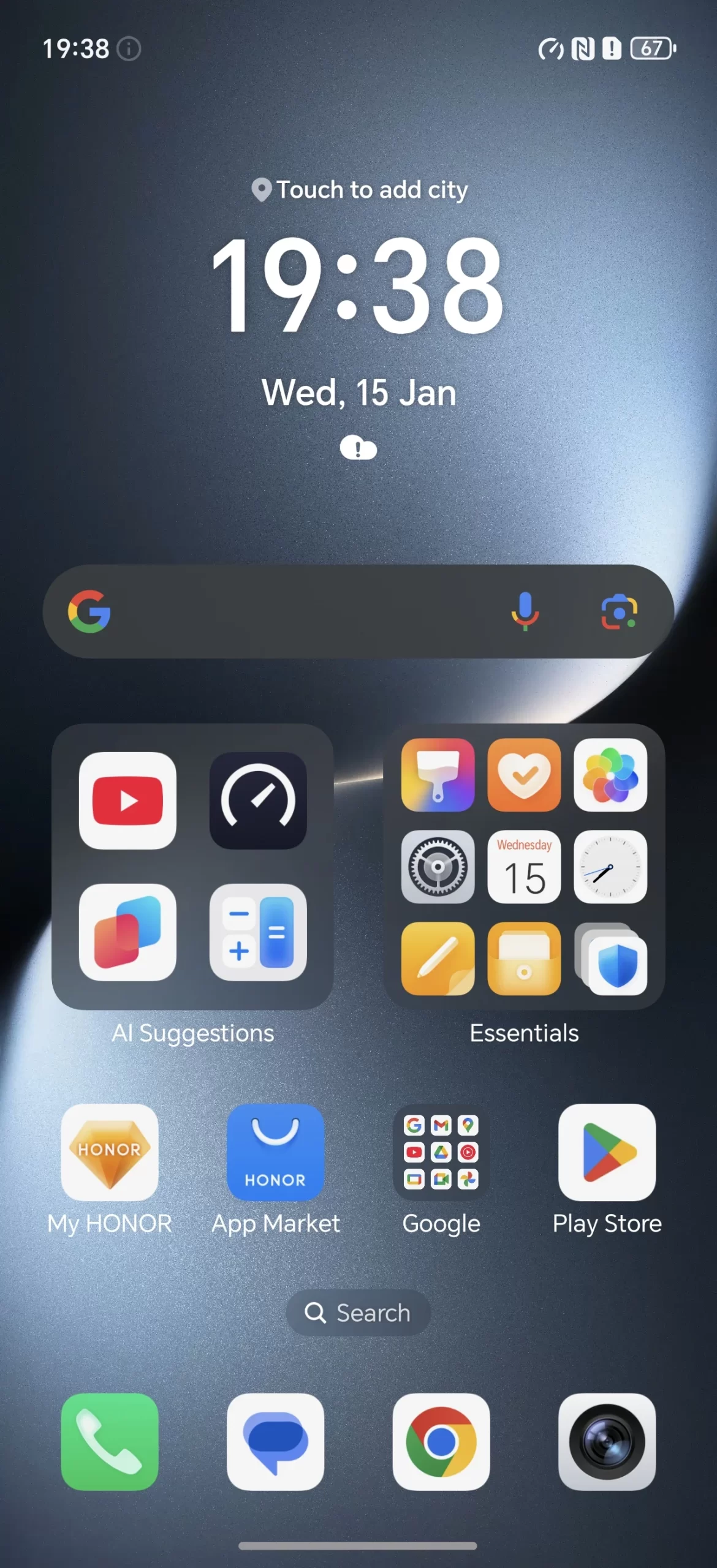Launch YouTube from AI Suggestions
717x1568 pixels.
click(x=127, y=801)
